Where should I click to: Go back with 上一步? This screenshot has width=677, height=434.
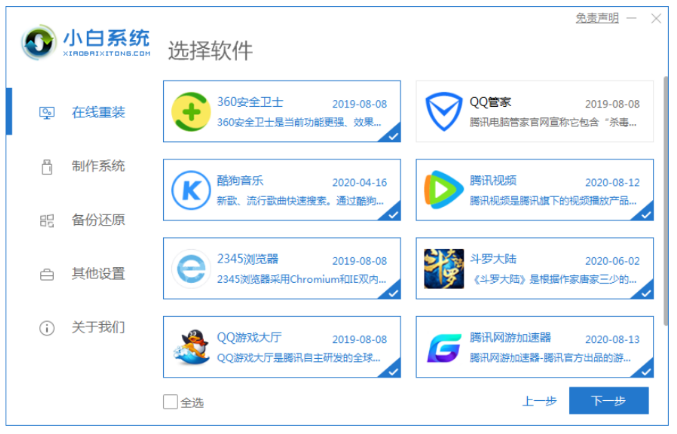538,401
